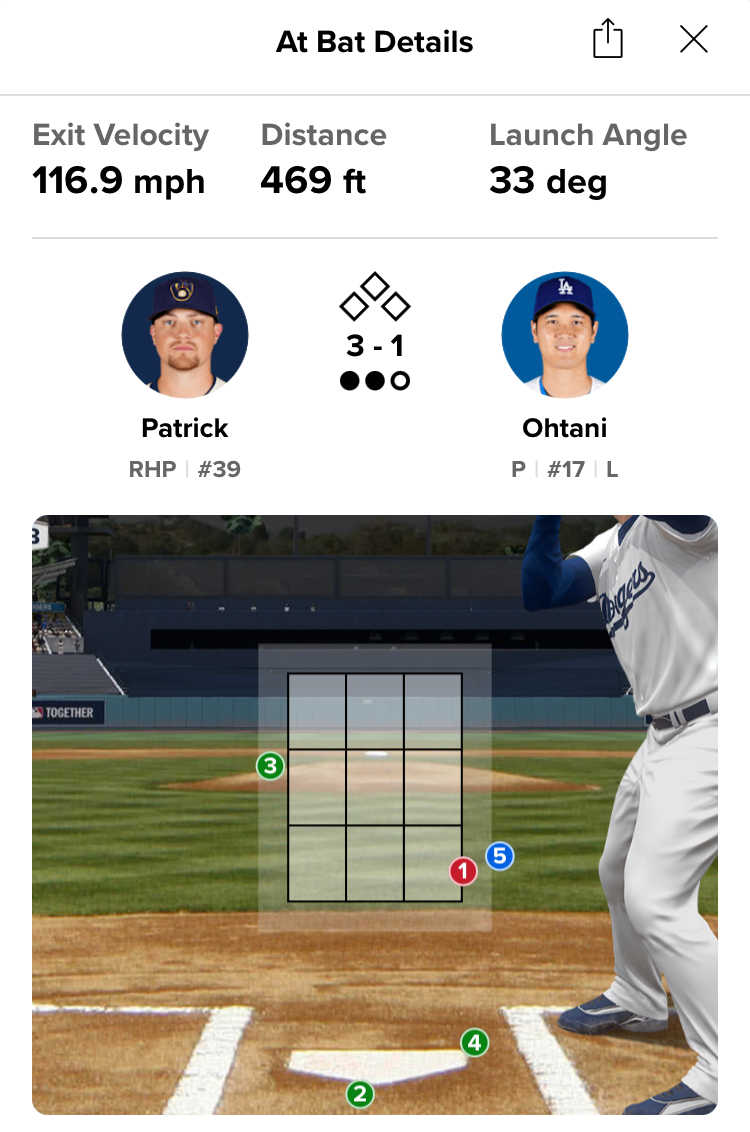Select pitch 5 marker right of zone

click(x=499, y=855)
